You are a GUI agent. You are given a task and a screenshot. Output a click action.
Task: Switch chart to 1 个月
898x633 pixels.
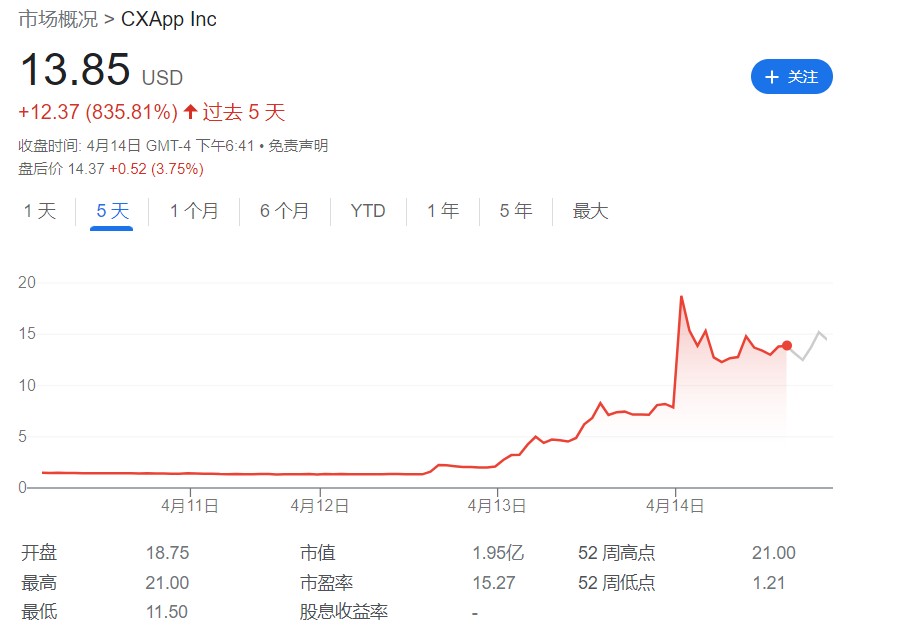(193, 211)
